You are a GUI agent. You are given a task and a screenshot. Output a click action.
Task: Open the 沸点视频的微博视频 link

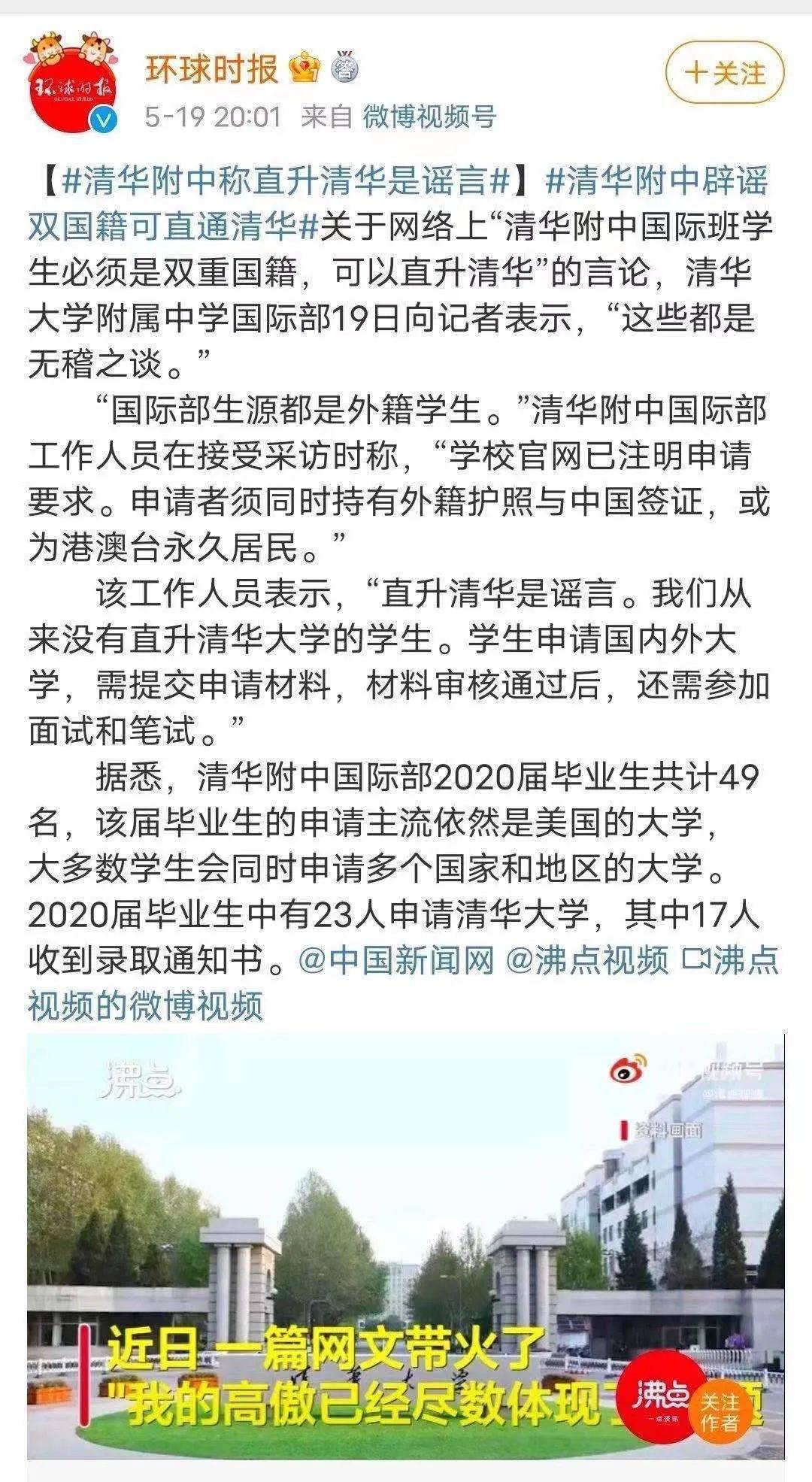[403, 983]
